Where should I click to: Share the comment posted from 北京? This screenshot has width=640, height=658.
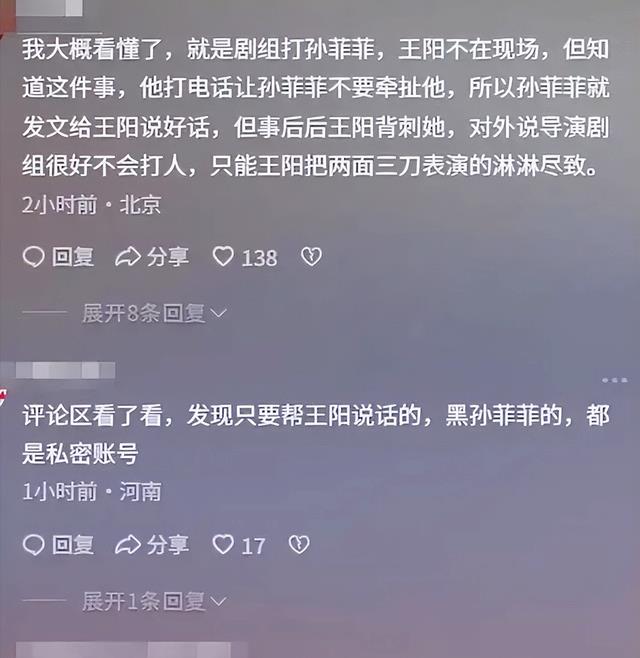click(152, 257)
